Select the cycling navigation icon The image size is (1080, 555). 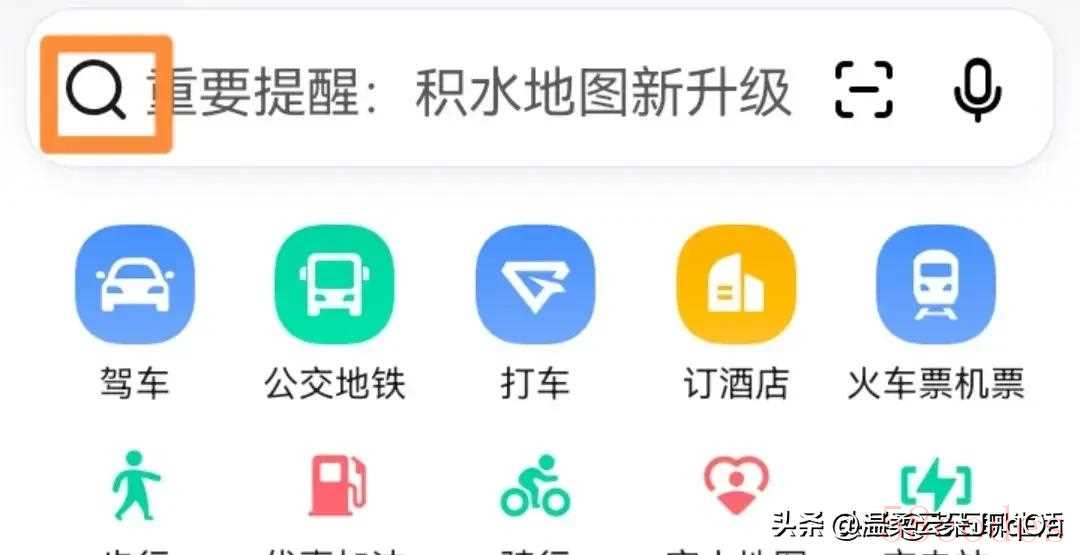click(535, 487)
